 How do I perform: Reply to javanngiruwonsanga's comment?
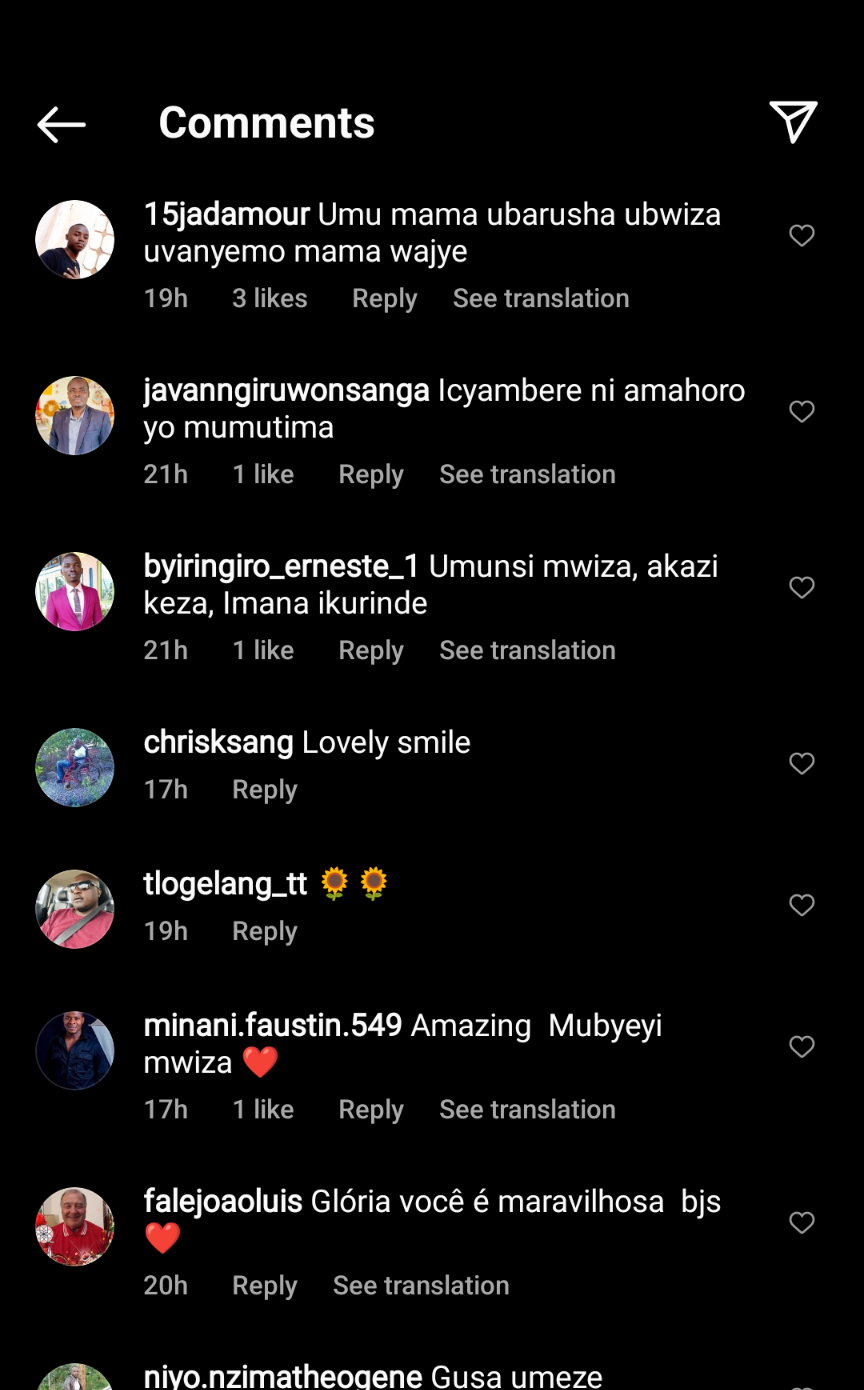click(x=370, y=475)
